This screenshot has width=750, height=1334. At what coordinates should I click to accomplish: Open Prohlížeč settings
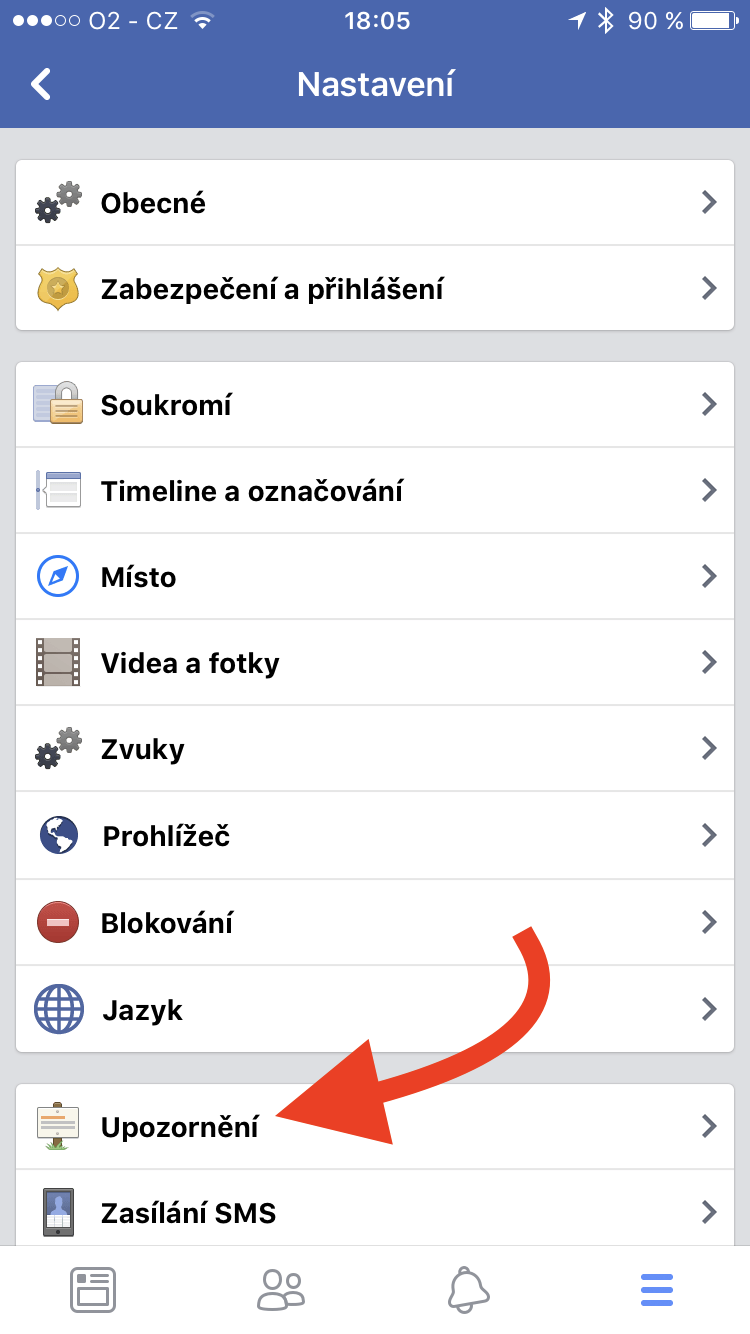pyautogui.click(x=375, y=835)
